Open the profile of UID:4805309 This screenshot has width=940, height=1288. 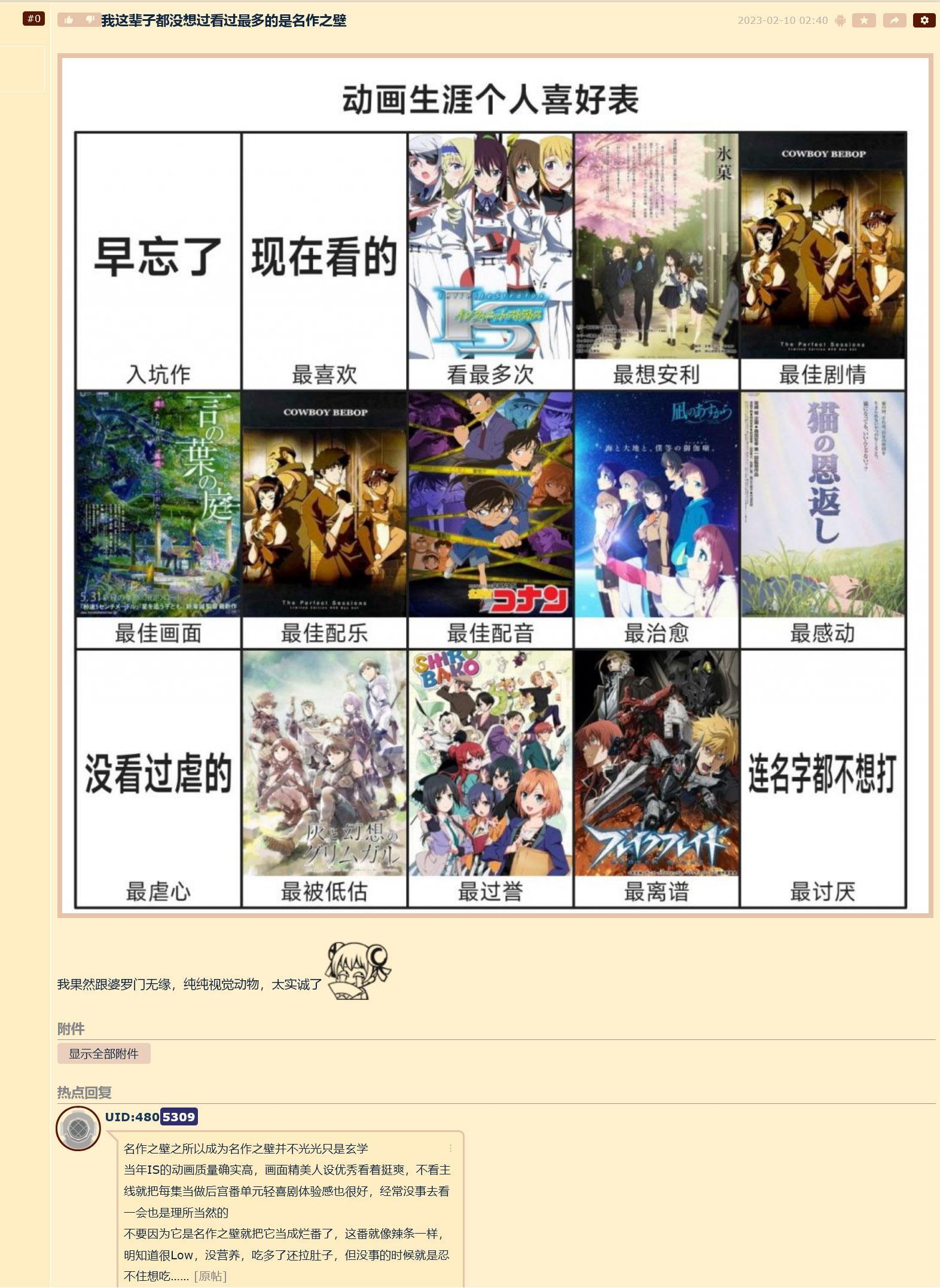[151, 1116]
